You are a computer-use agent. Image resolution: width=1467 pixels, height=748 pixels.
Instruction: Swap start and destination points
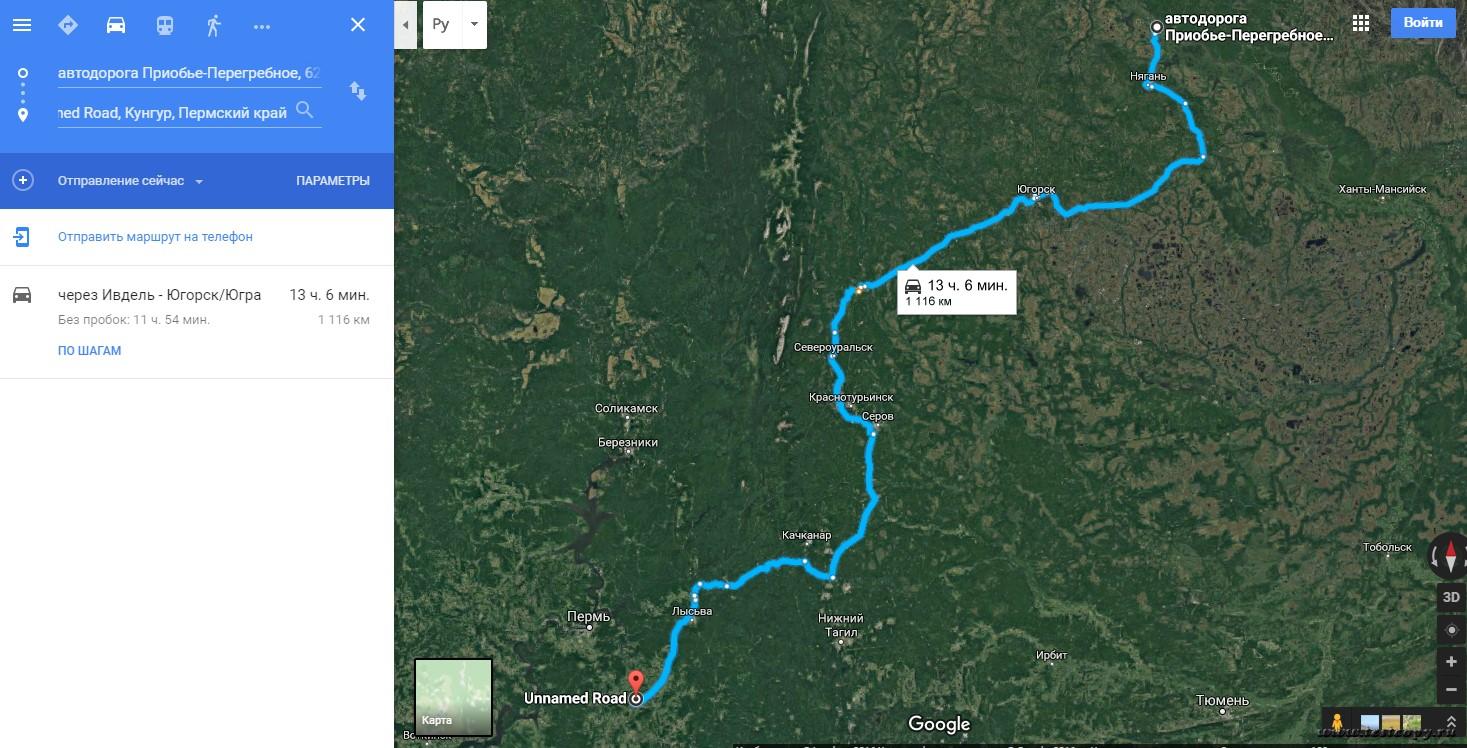click(357, 91)
